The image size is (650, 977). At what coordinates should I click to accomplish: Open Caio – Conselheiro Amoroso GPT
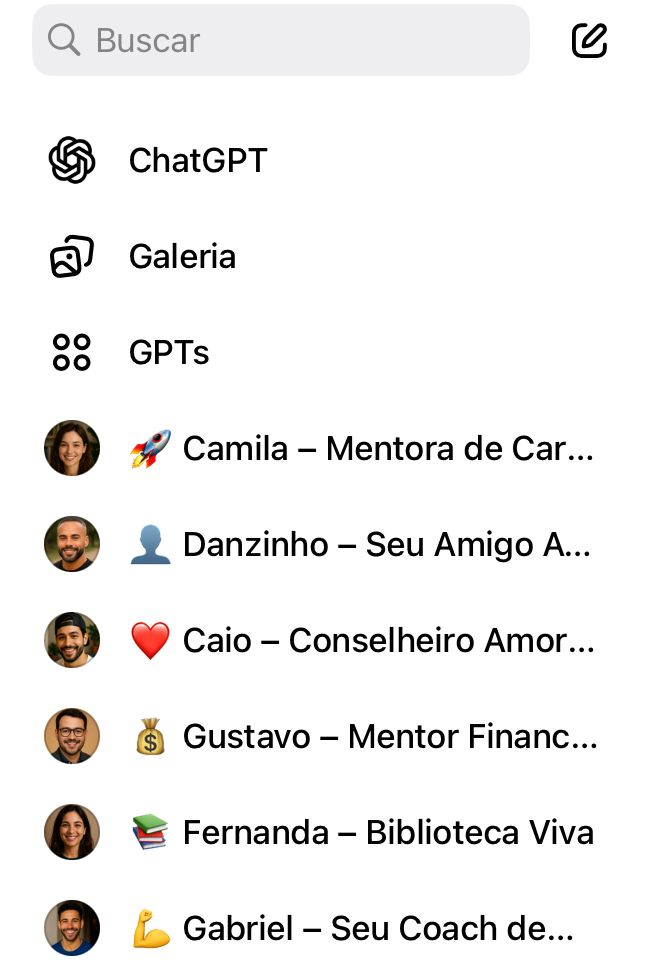click(x=360, y=641)
